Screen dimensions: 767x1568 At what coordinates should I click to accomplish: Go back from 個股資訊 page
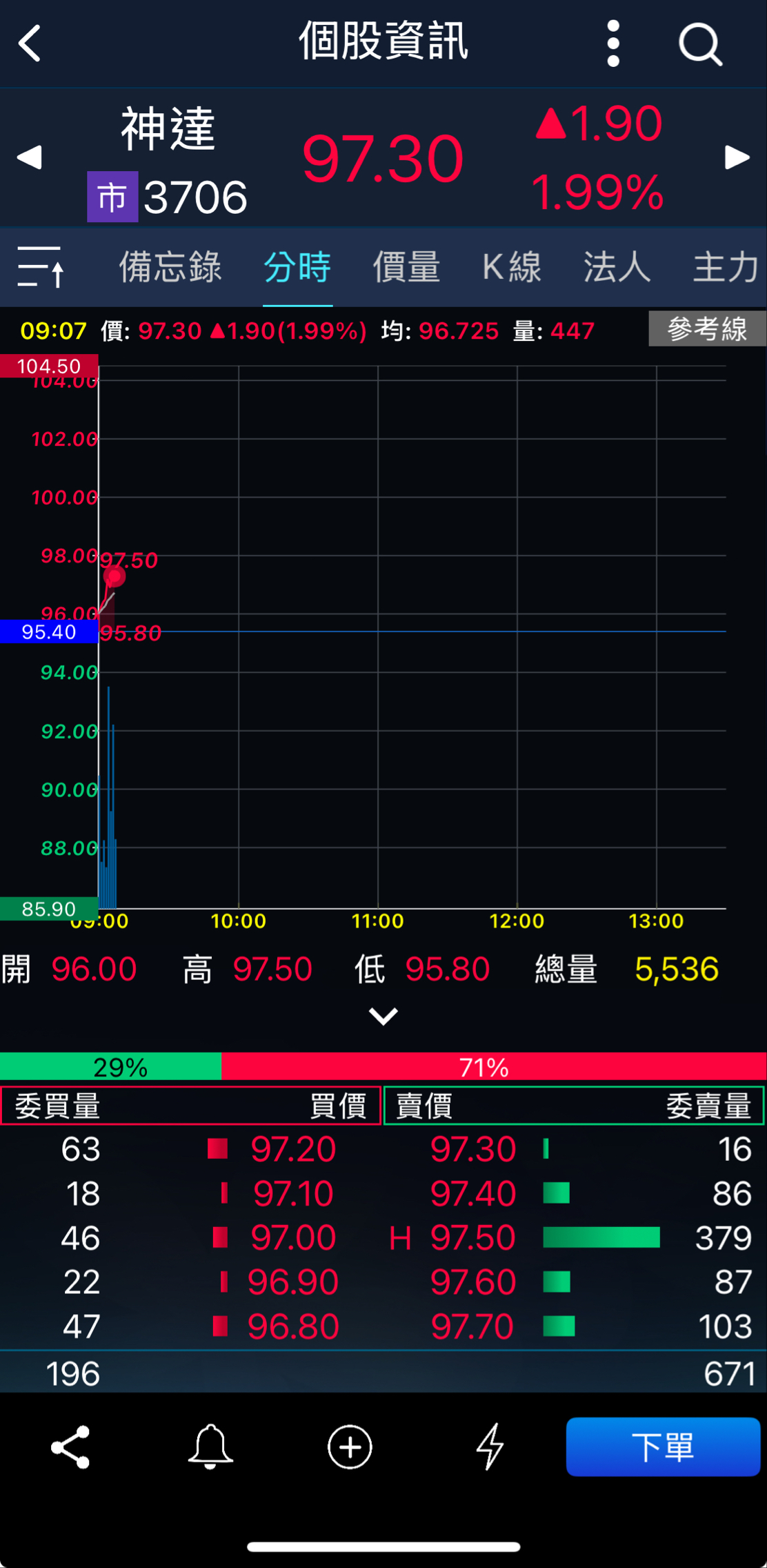click(30, 43)
